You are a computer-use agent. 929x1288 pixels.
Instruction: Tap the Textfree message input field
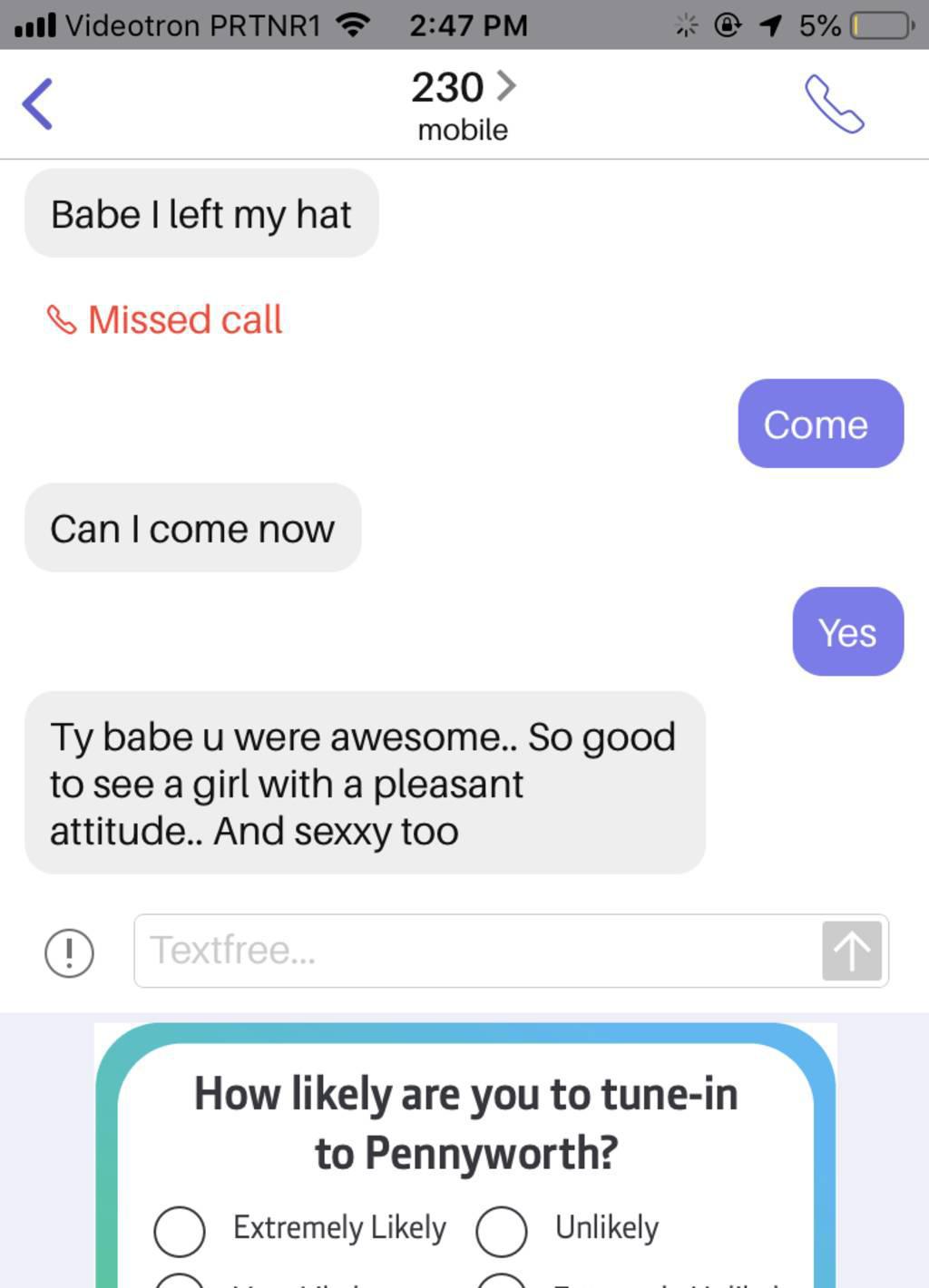pyautogui.click(x=476, y=950)
